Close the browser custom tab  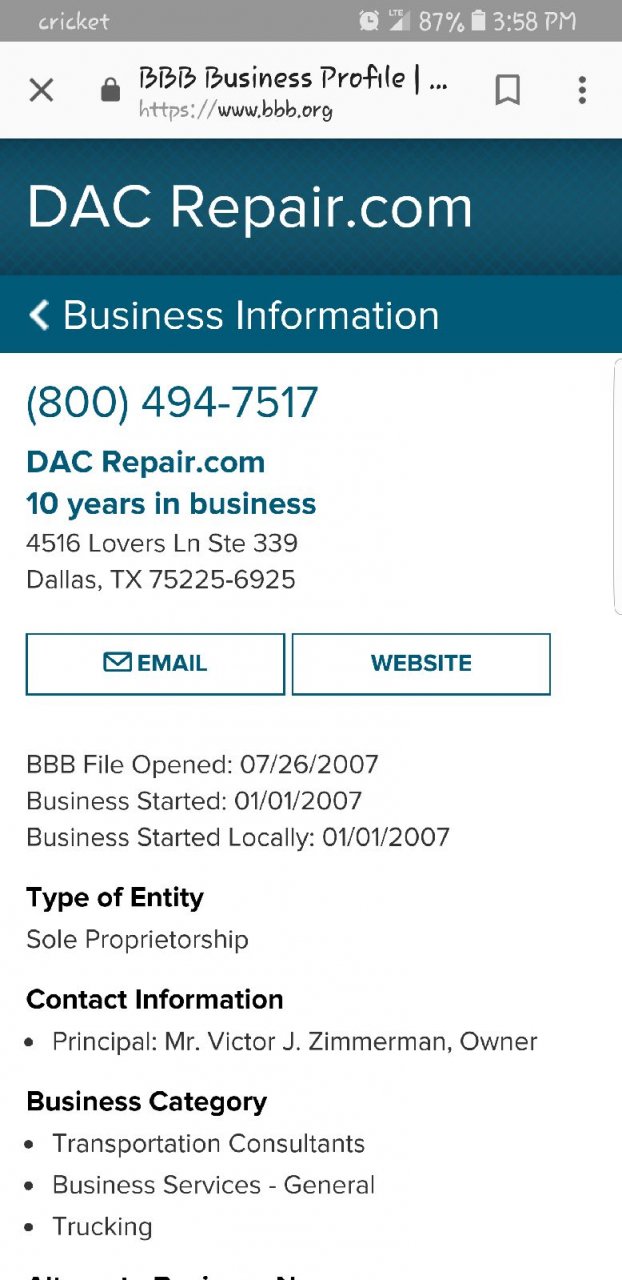[41, 90]
